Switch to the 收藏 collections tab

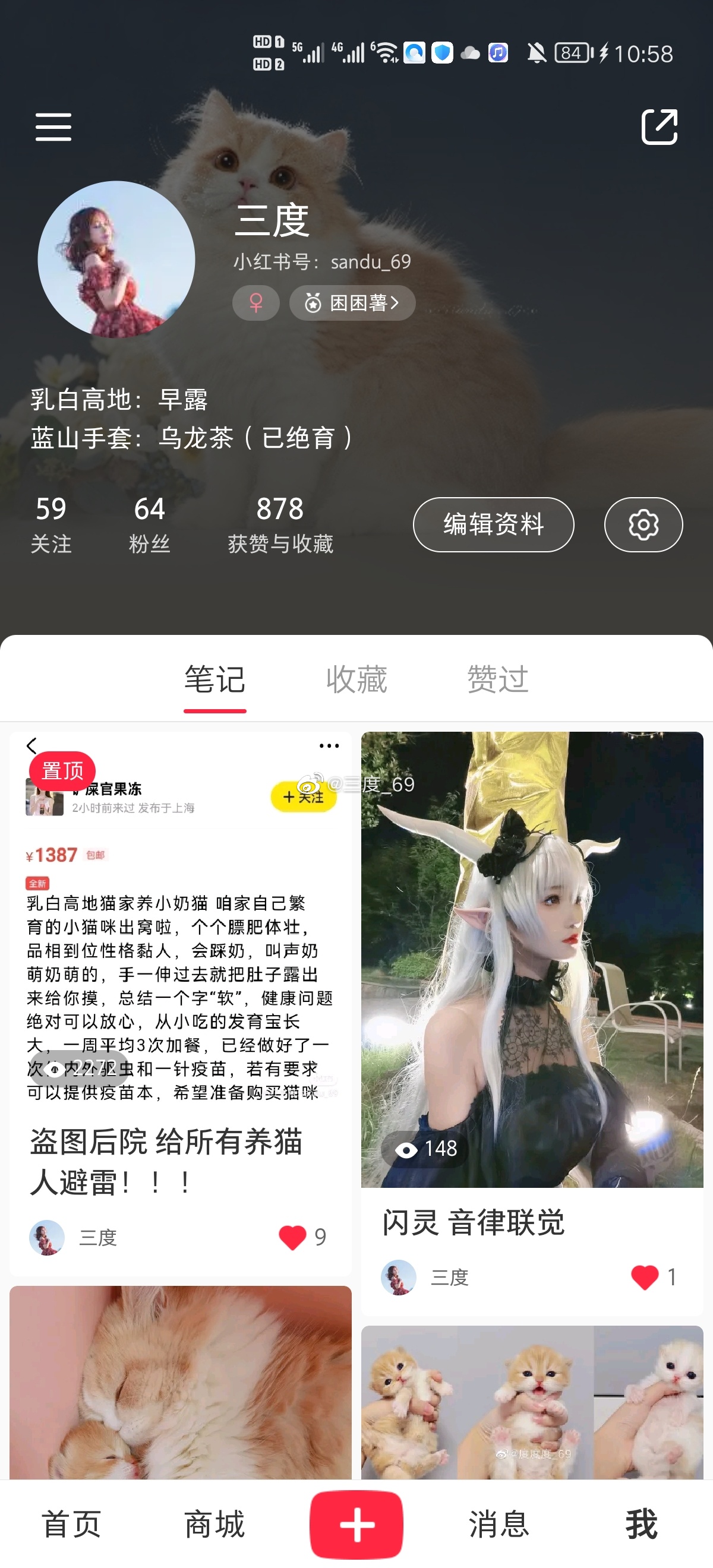[357, 679]
